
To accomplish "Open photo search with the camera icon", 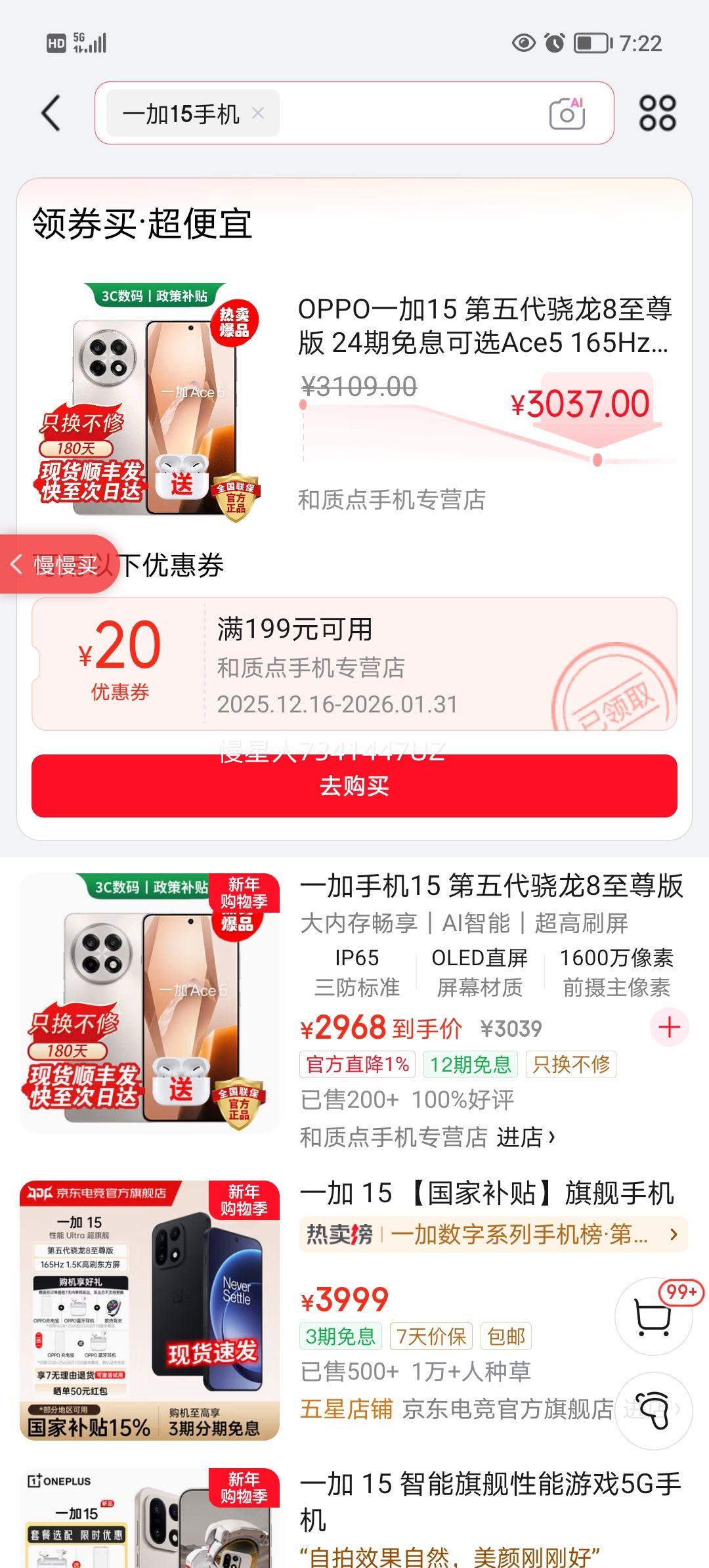I will point(569,113).
